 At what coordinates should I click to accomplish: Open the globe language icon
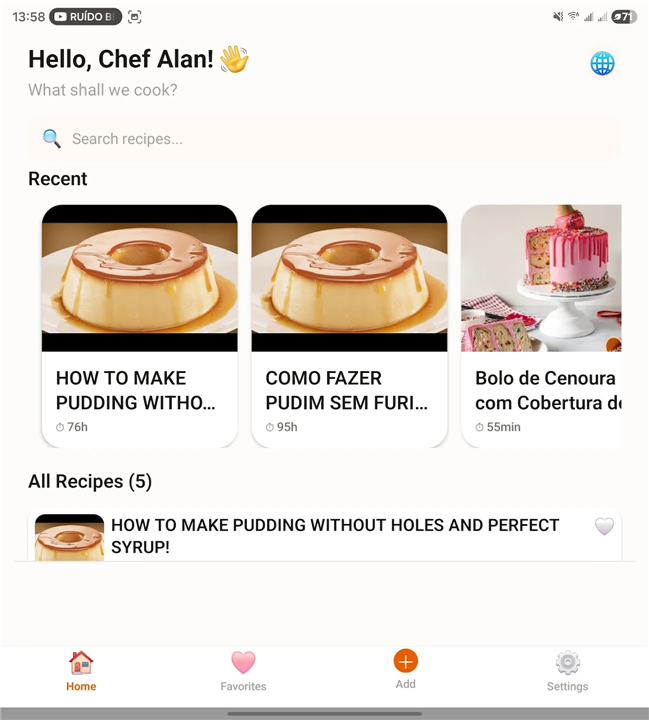click(602, 64)
